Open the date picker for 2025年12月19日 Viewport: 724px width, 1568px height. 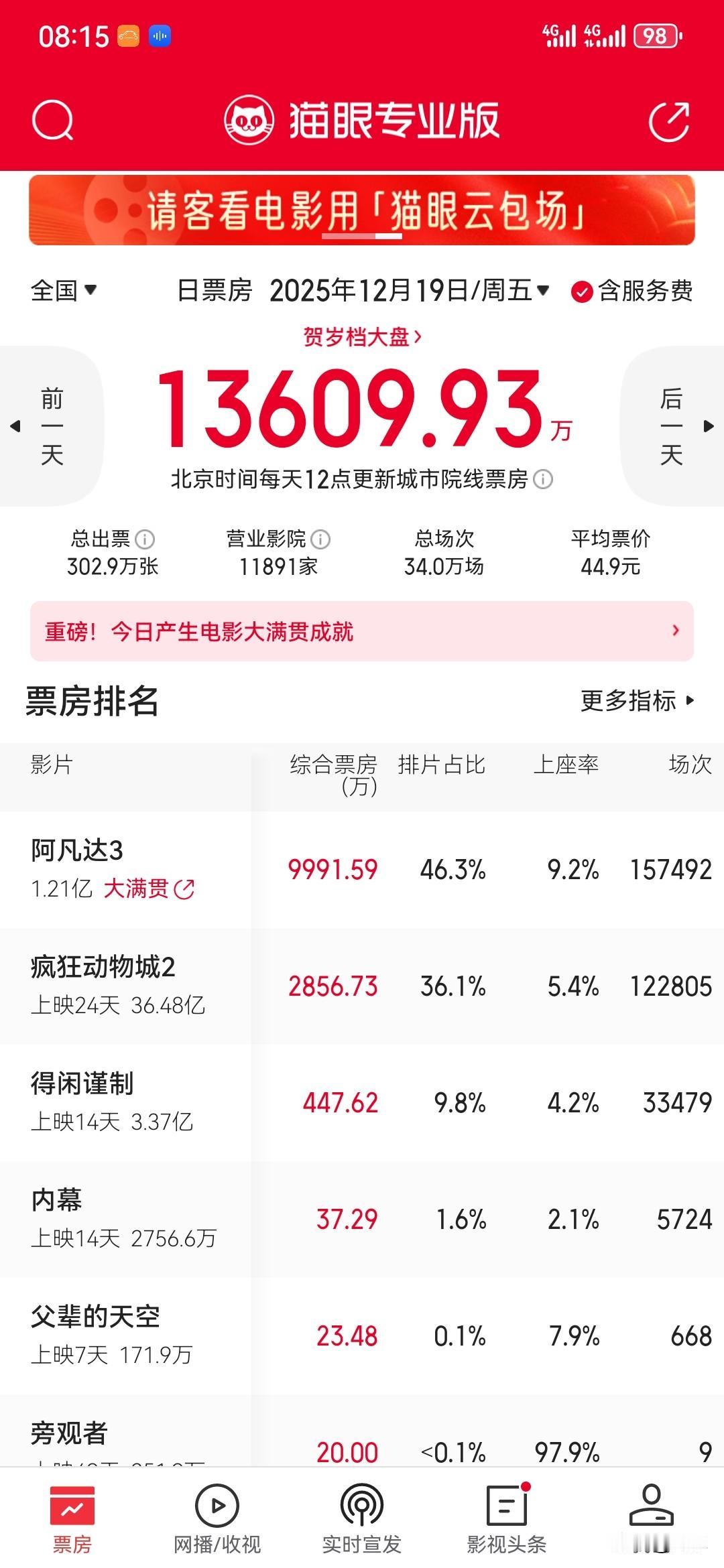click(409, 289)
